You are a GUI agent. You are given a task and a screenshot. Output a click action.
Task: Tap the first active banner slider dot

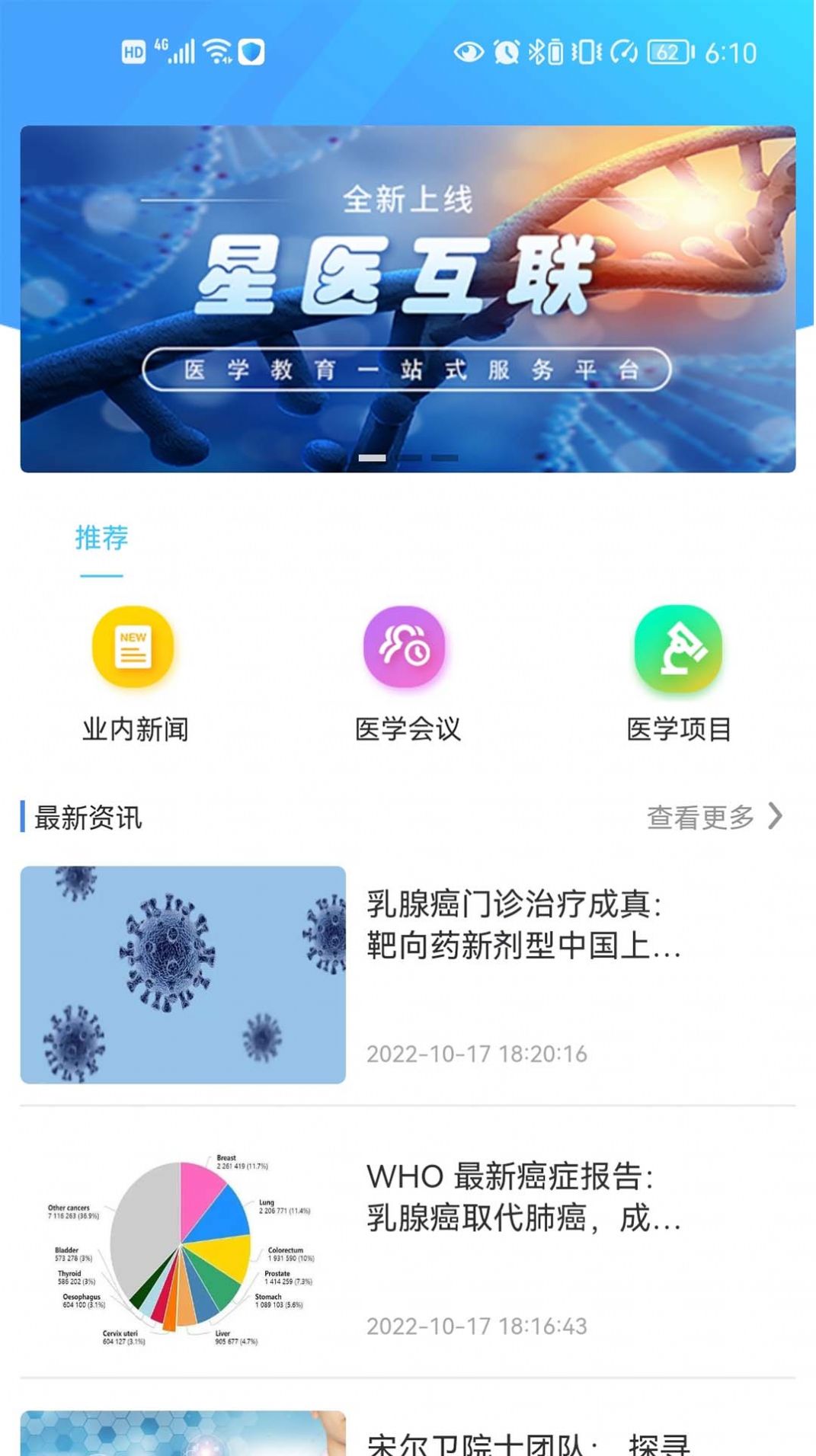tap(373, 457)
